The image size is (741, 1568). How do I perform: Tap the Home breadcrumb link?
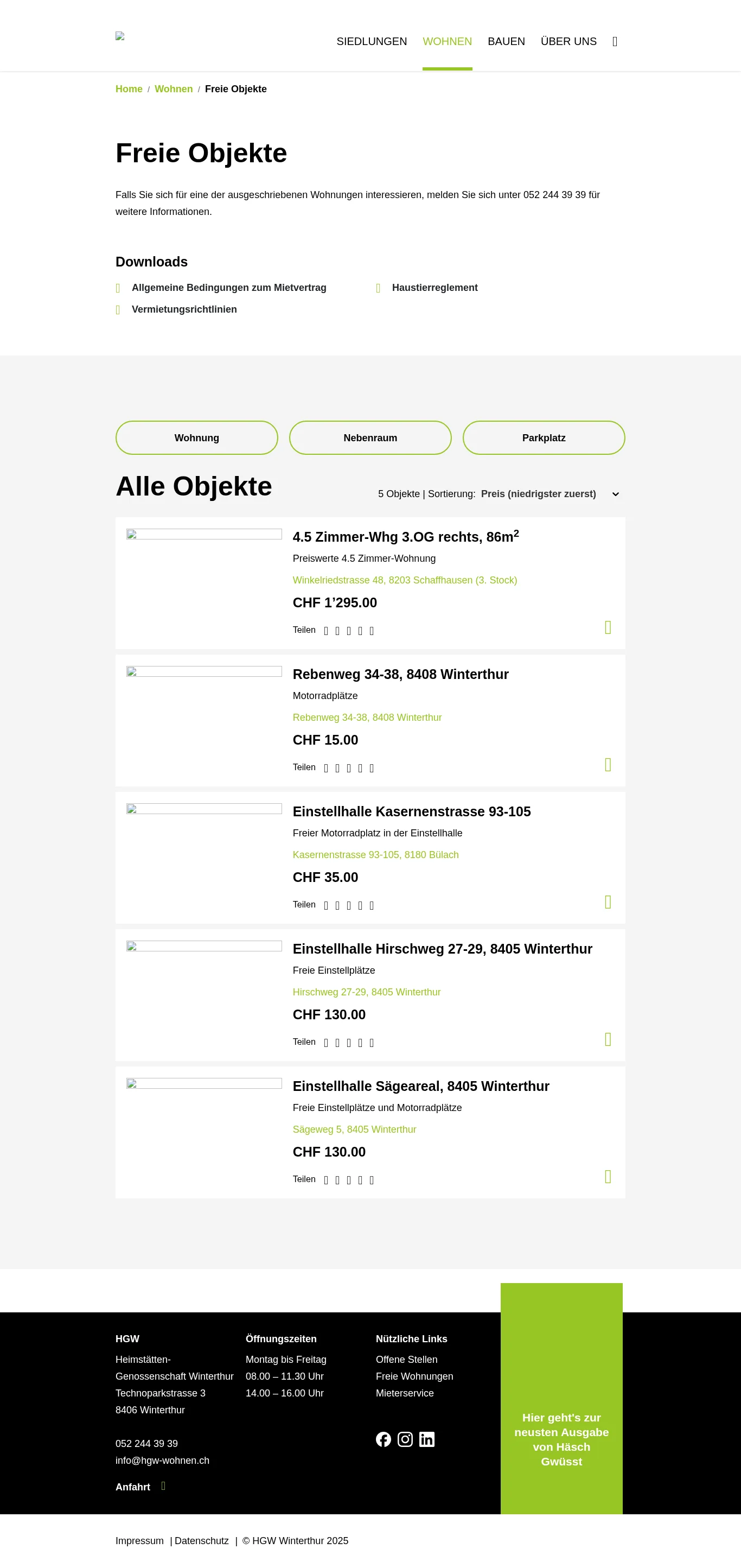(x=129, y=89)
